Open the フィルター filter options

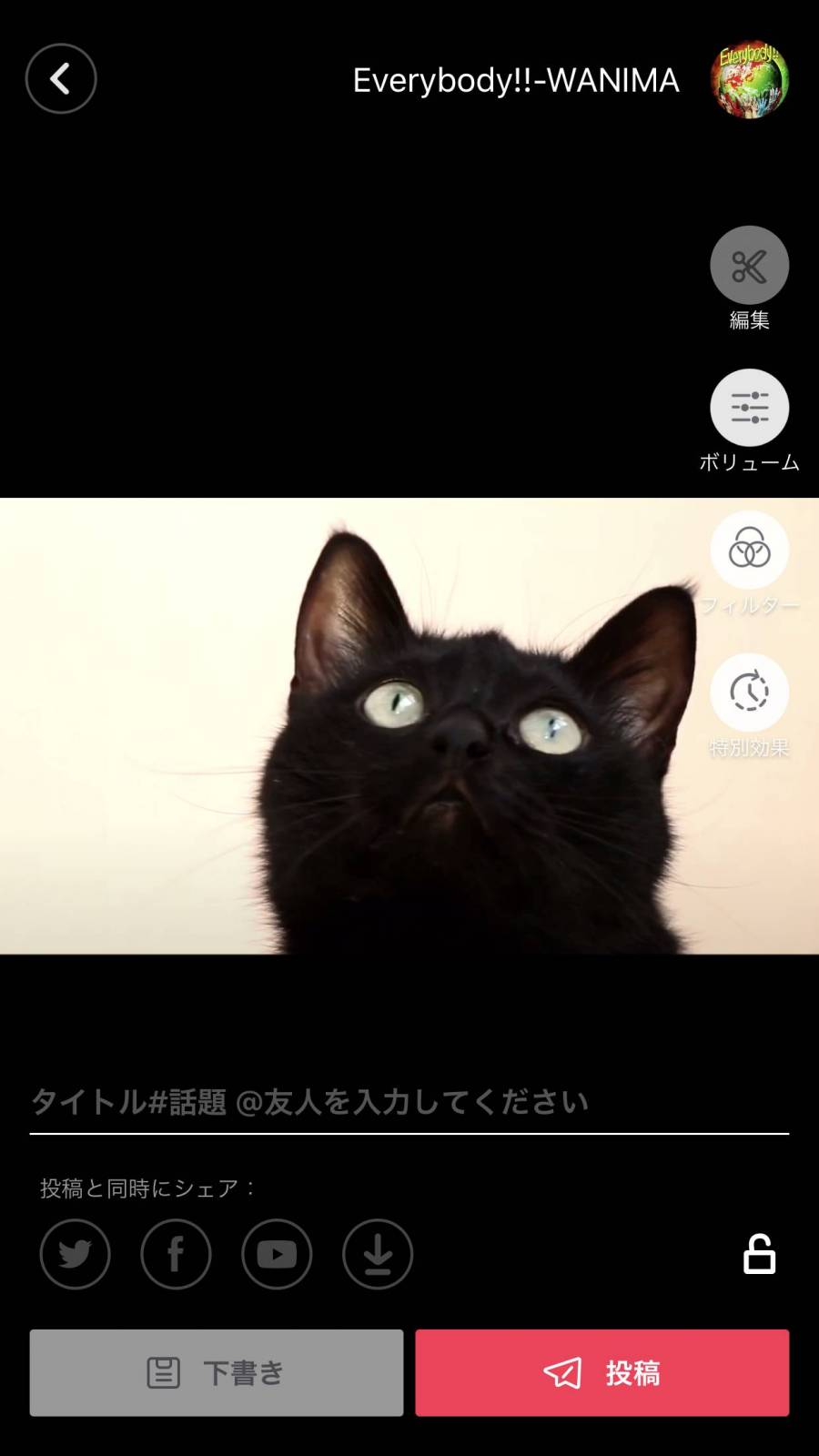(x=749, y=550)
